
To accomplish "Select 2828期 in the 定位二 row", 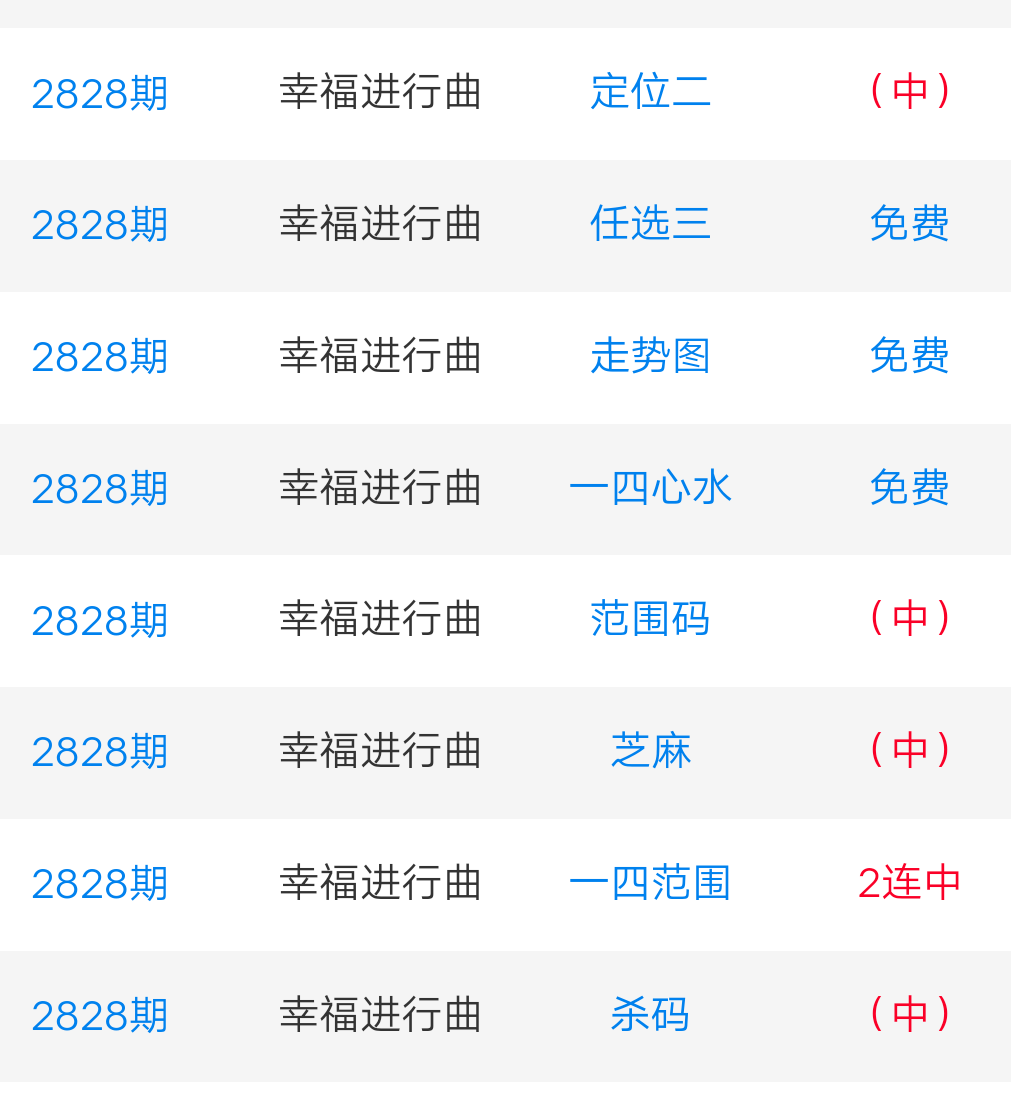I will point(99,93).
